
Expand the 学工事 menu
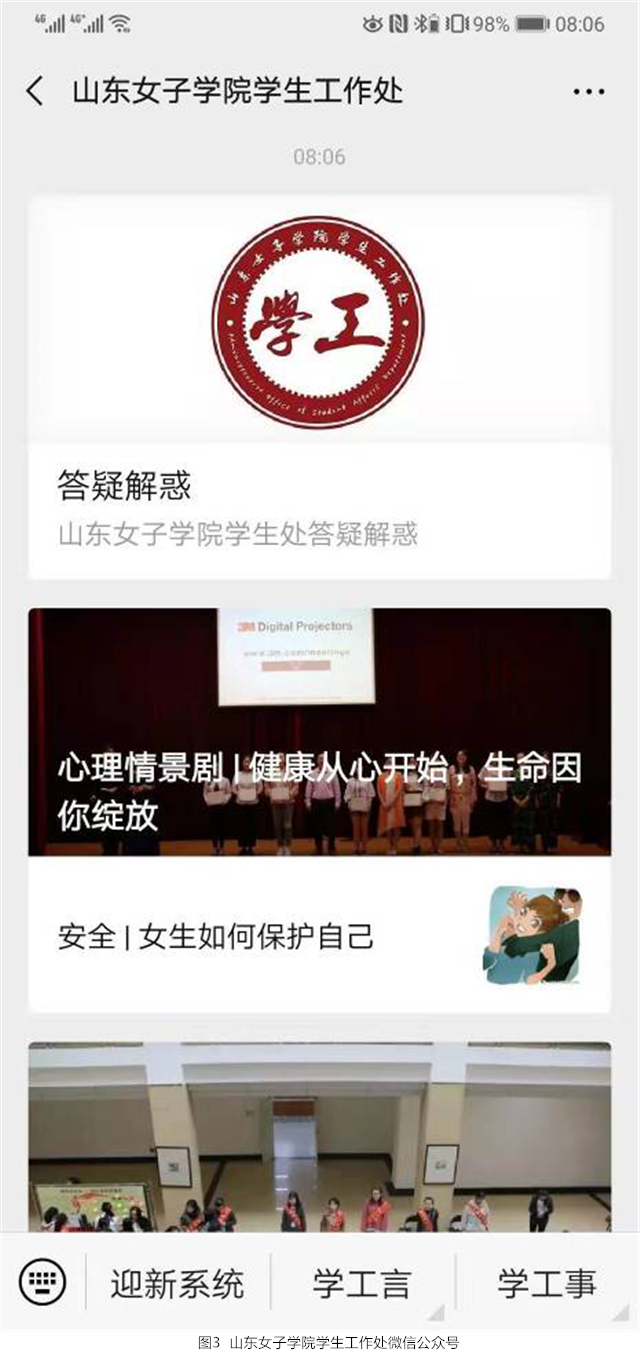click(547, 1283)
